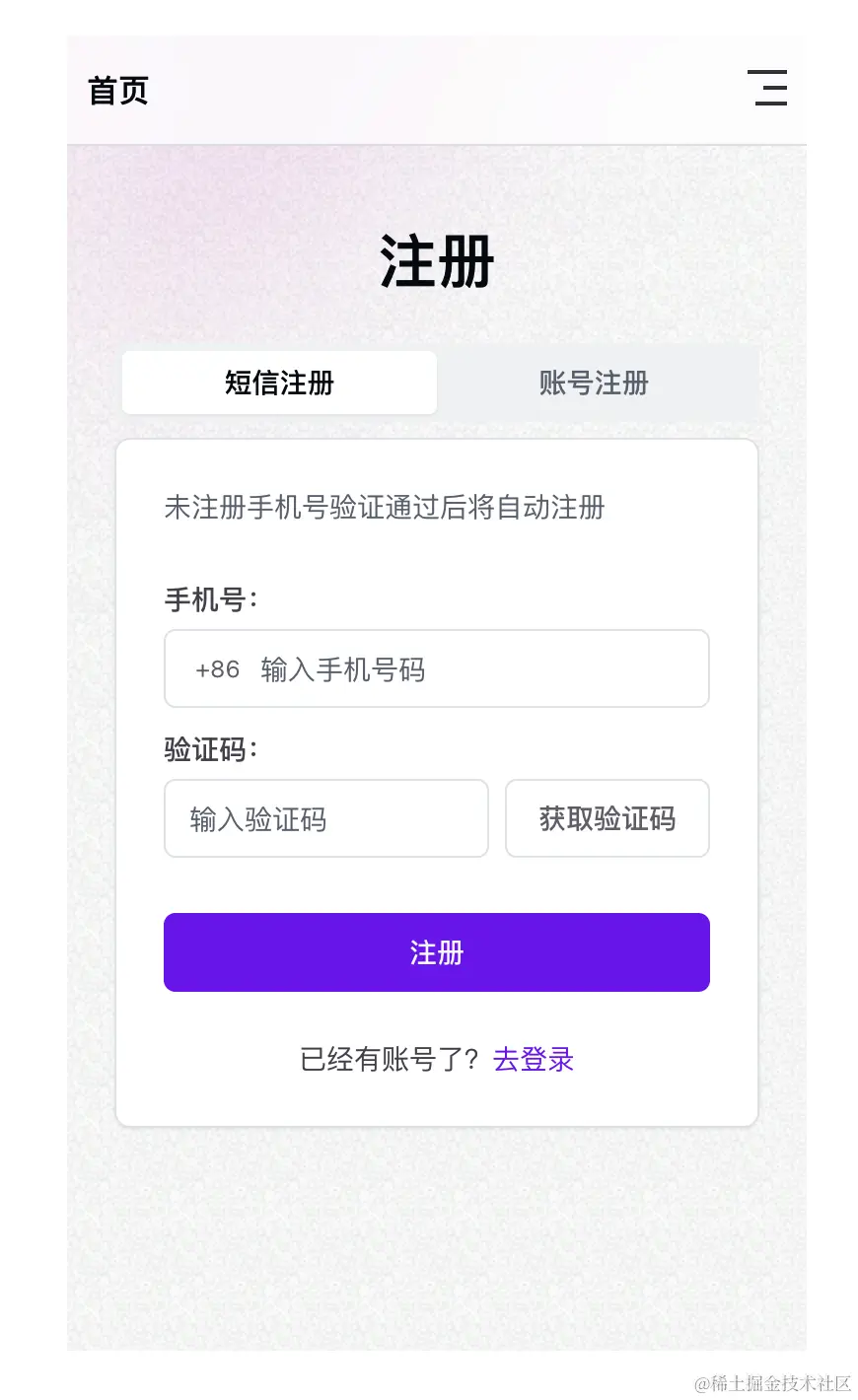The height and width of the screenshot is (1400, 858).
Task: Switch to the 账号注册 tab
Action: click(x=594, y=383)
